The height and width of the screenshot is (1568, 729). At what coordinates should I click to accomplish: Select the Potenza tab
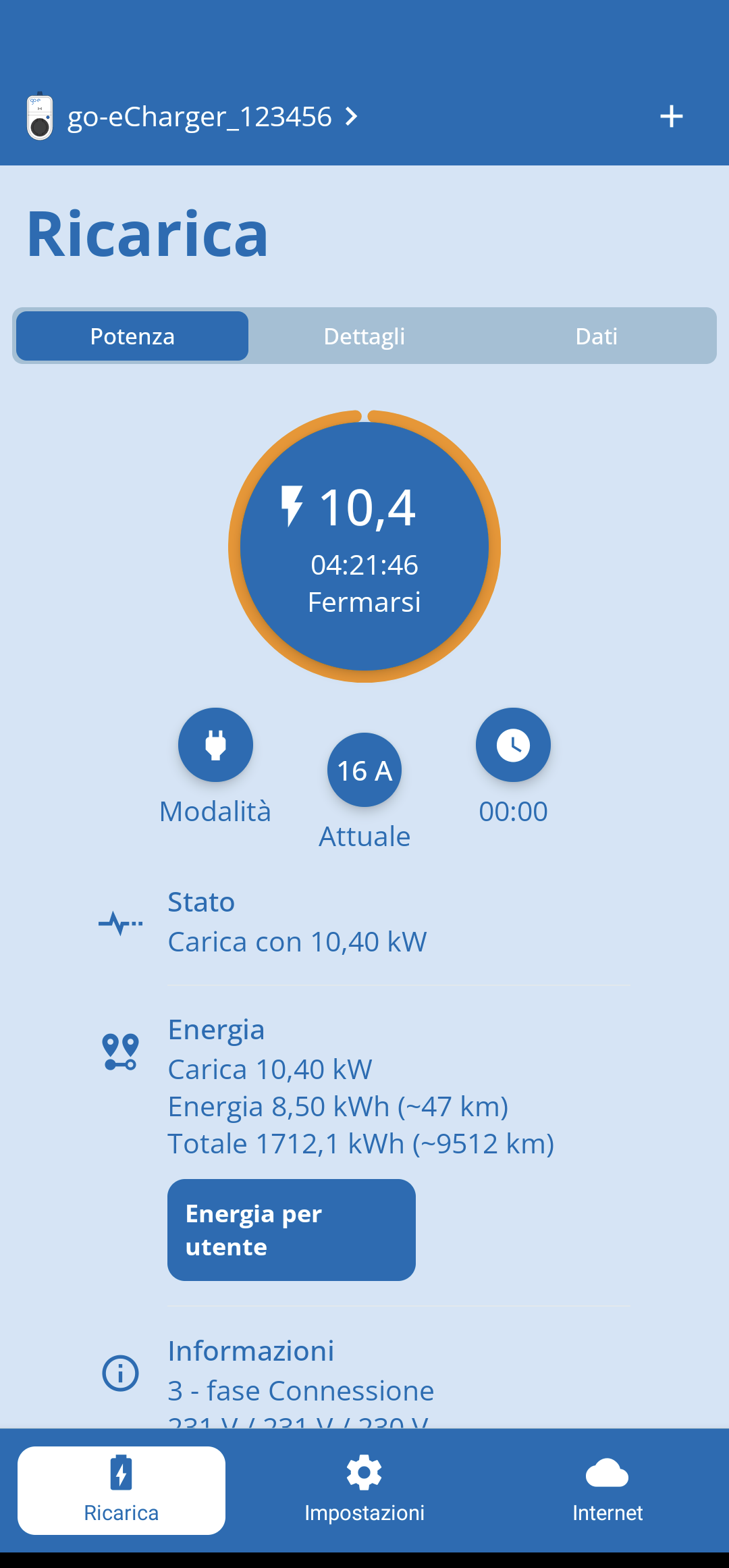[132, 336]
